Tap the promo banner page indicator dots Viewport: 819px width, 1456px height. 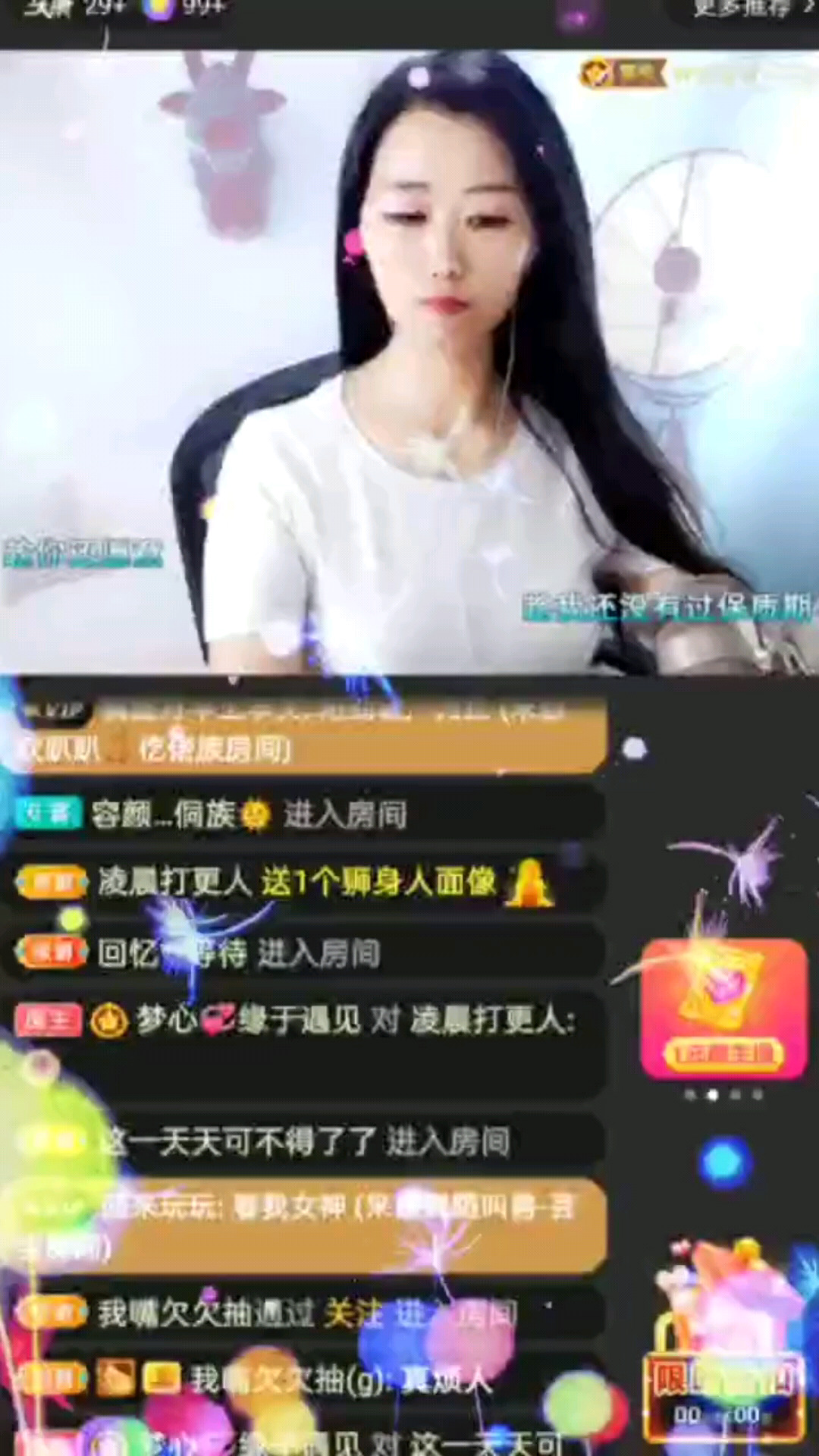tap(723, 1094)
